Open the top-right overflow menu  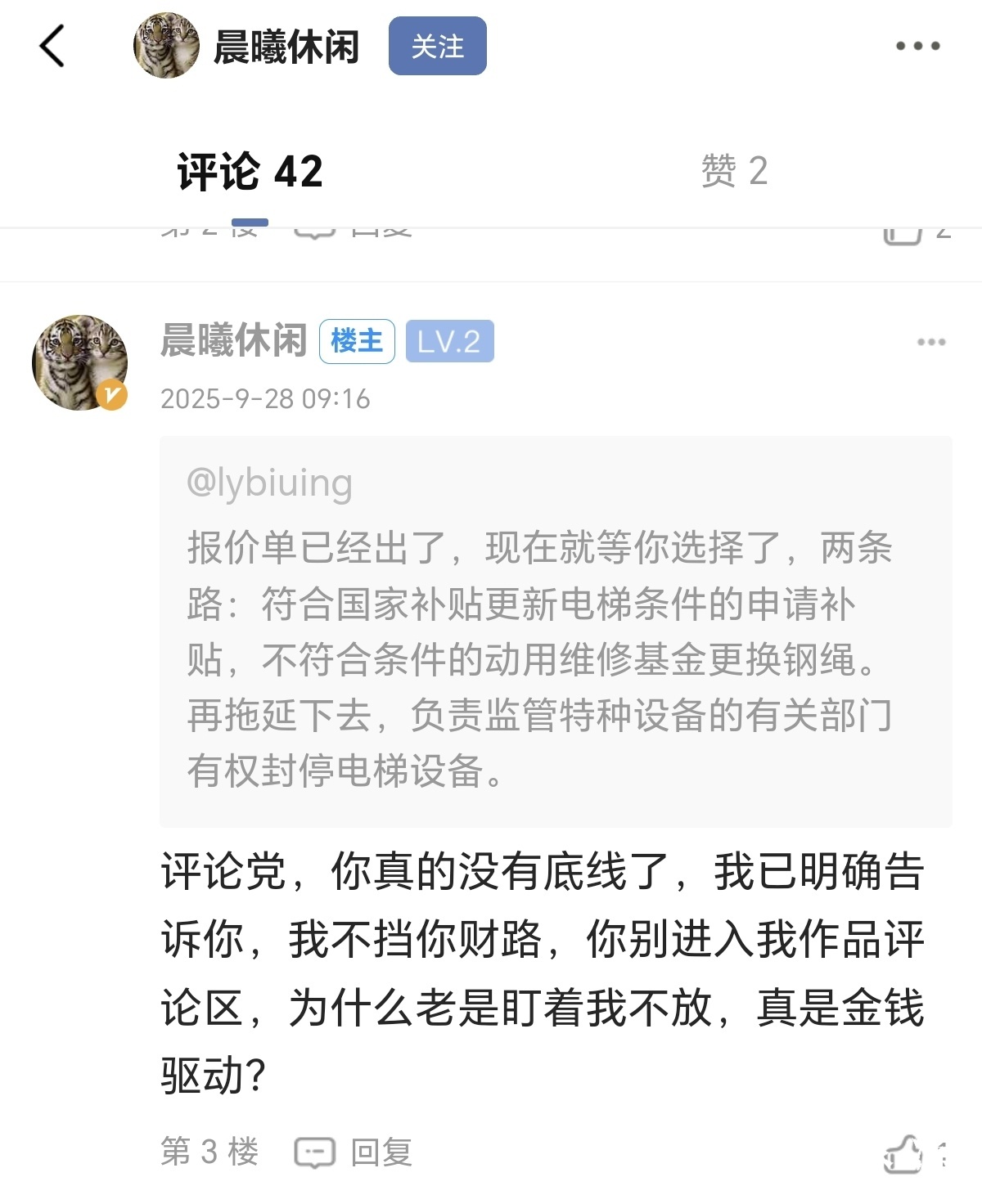[x=917, y=46]
